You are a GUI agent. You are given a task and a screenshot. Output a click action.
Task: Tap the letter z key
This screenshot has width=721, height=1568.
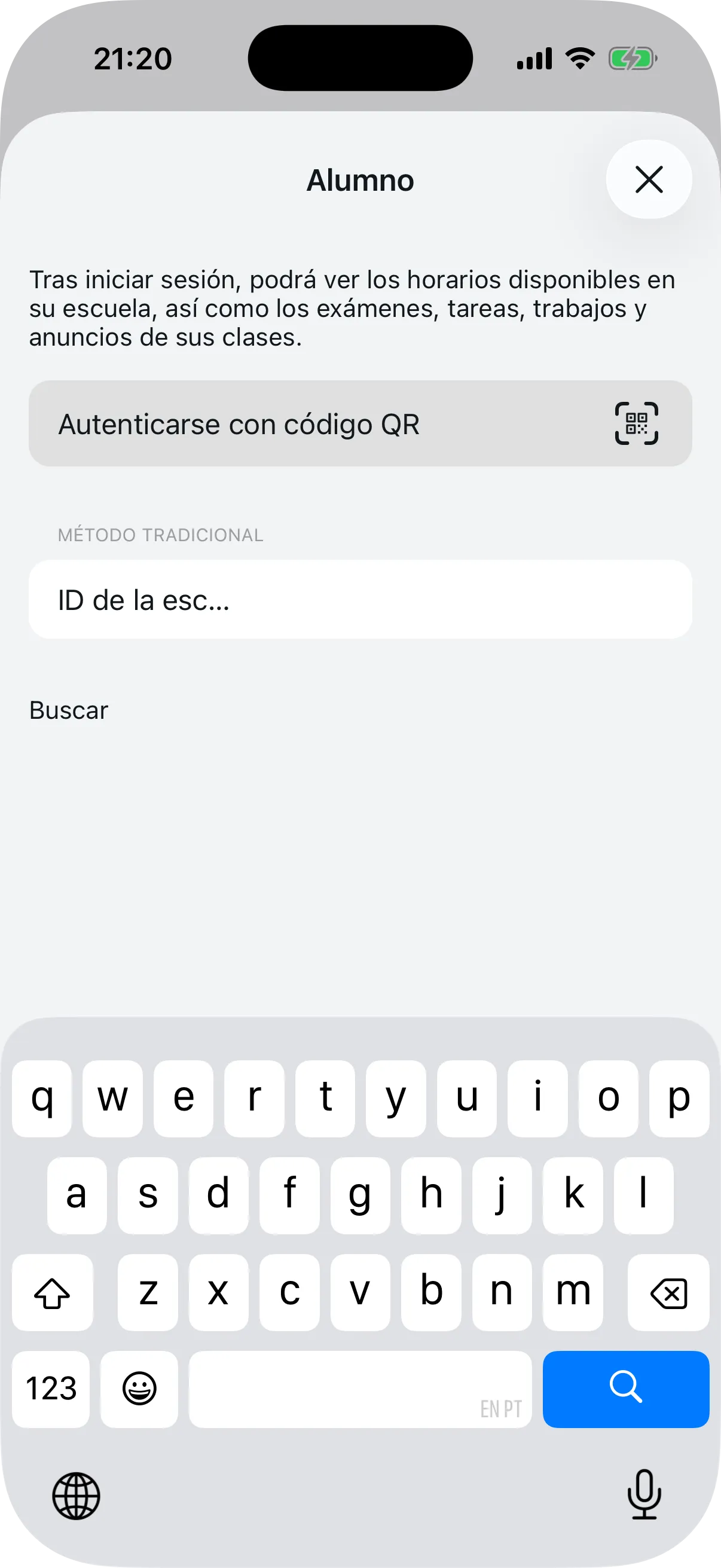(147, 1292)
